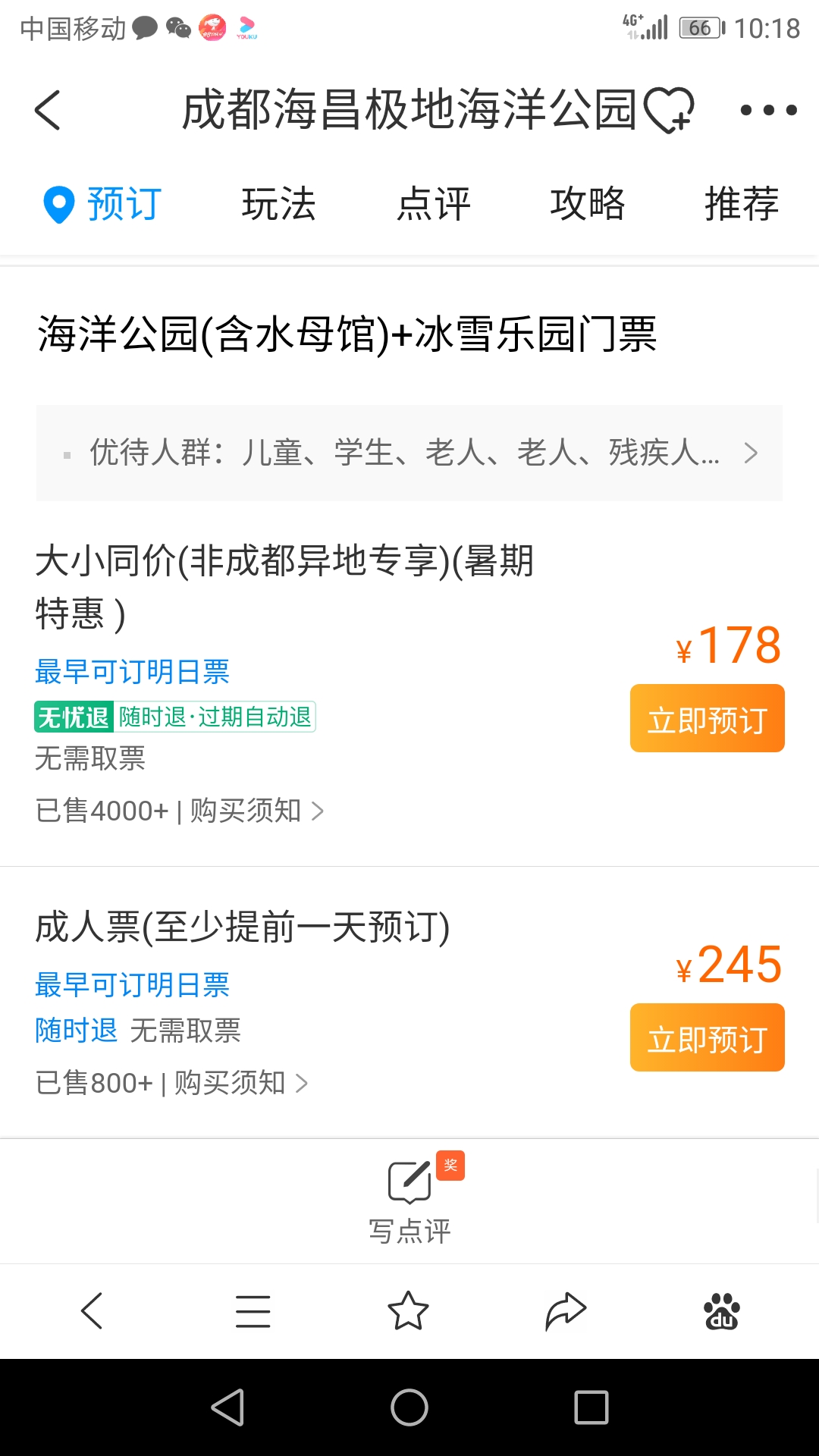Tap the browser back arrow in bottom toolbar
The image size is (819, 1456).
click(x=92, y=1310)
